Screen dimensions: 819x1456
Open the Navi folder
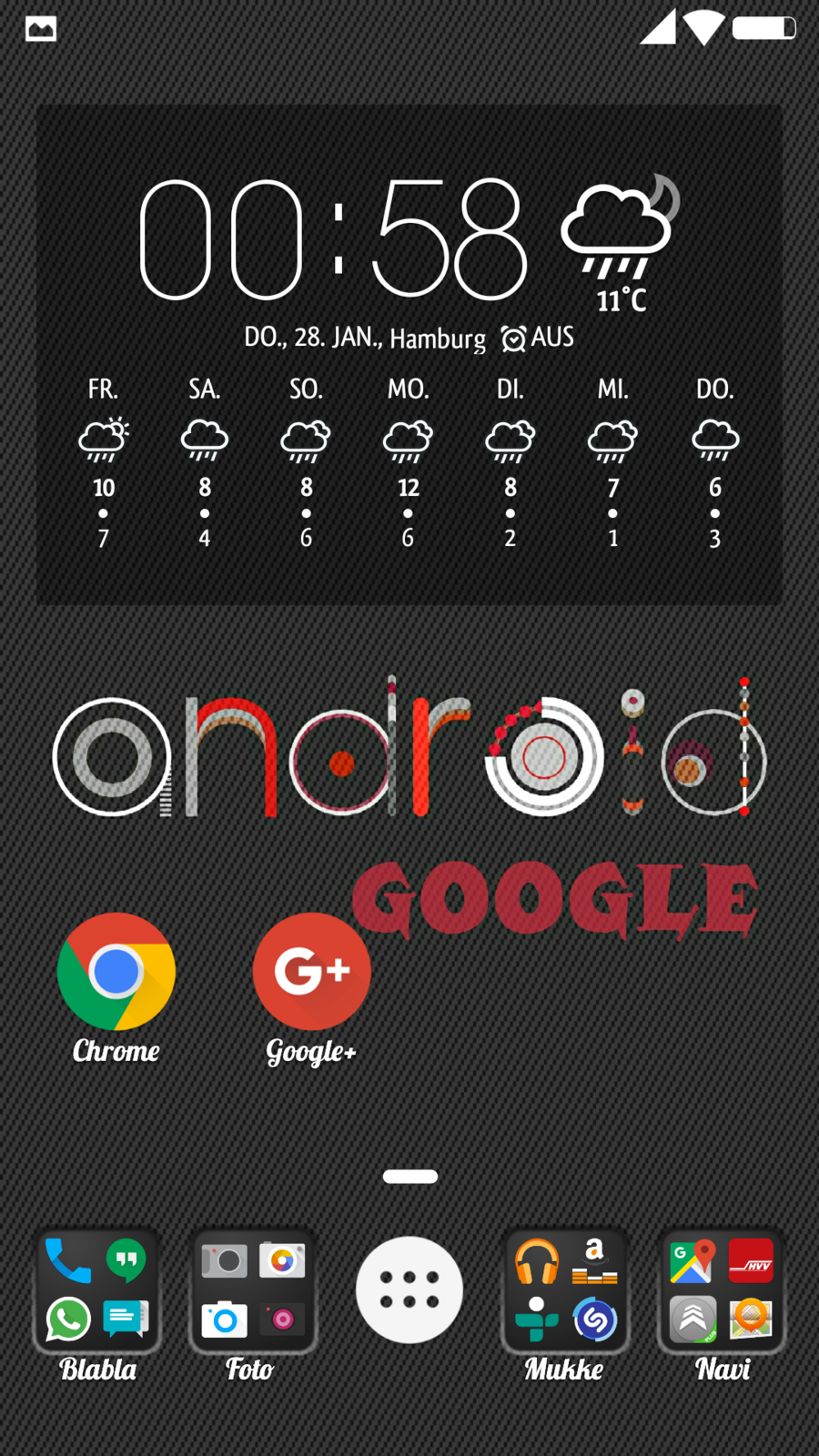click(722, 1290)
